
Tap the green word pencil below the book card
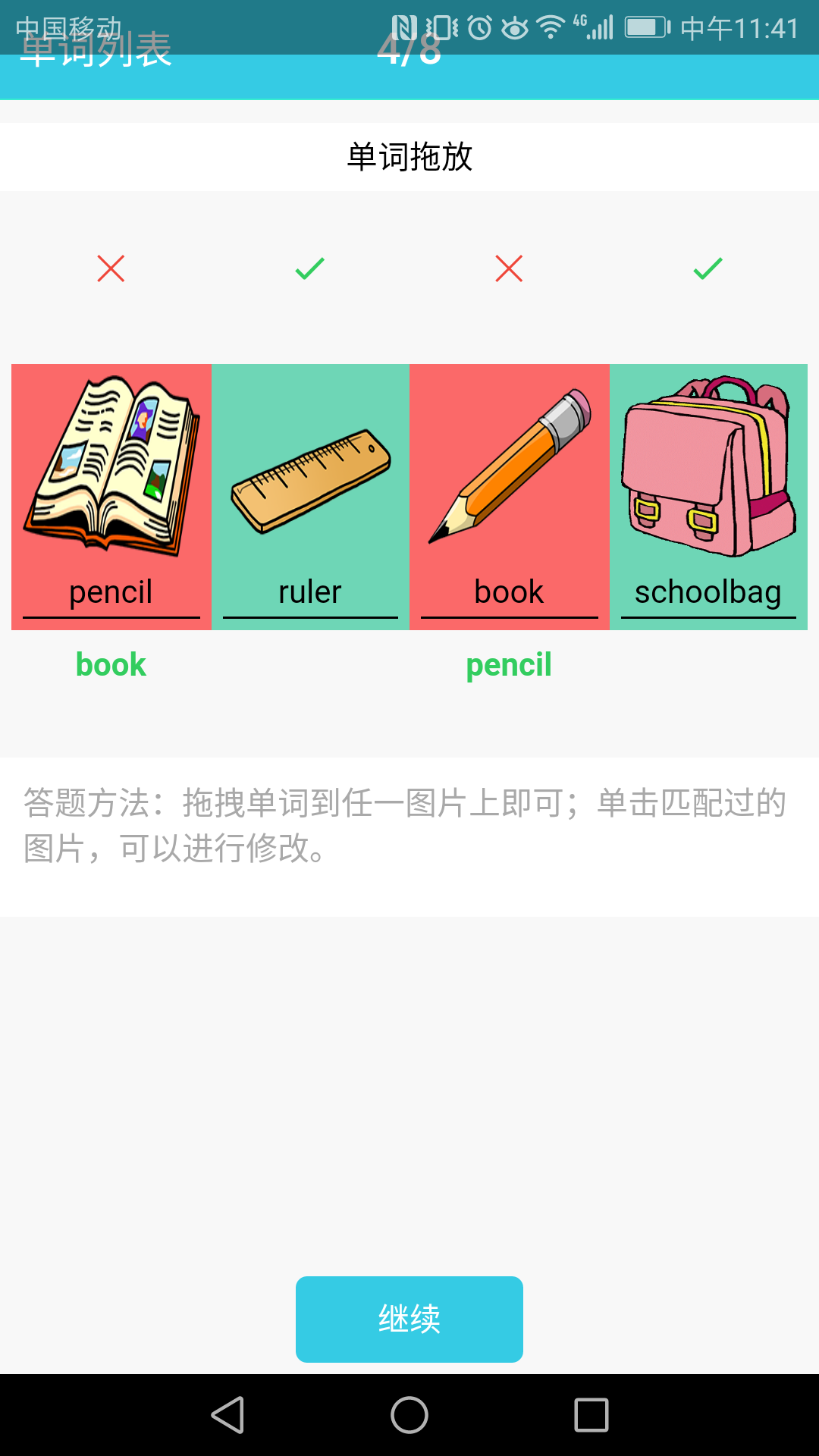click(508, 664)
